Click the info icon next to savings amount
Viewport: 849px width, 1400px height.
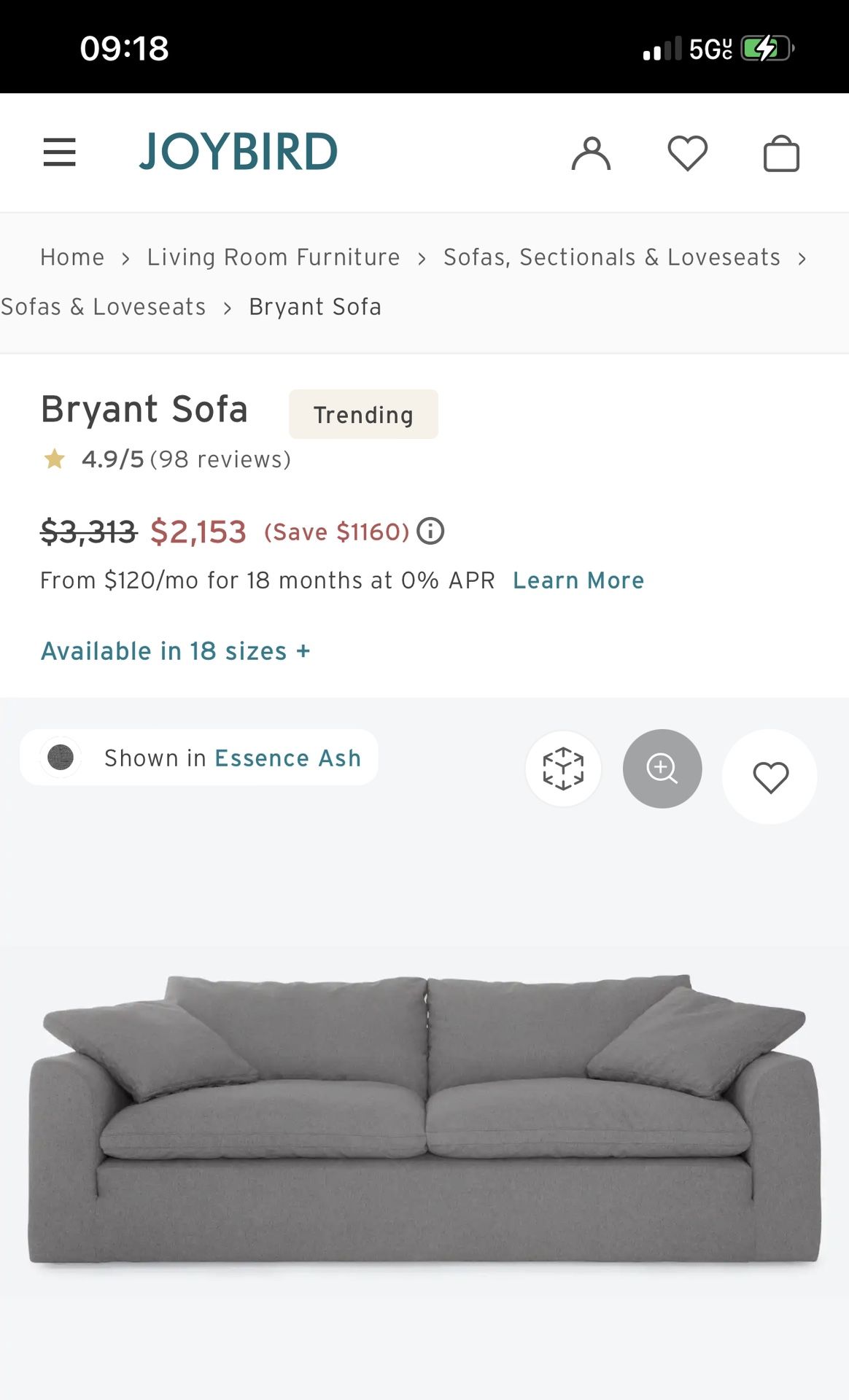(x=430, y=531)
